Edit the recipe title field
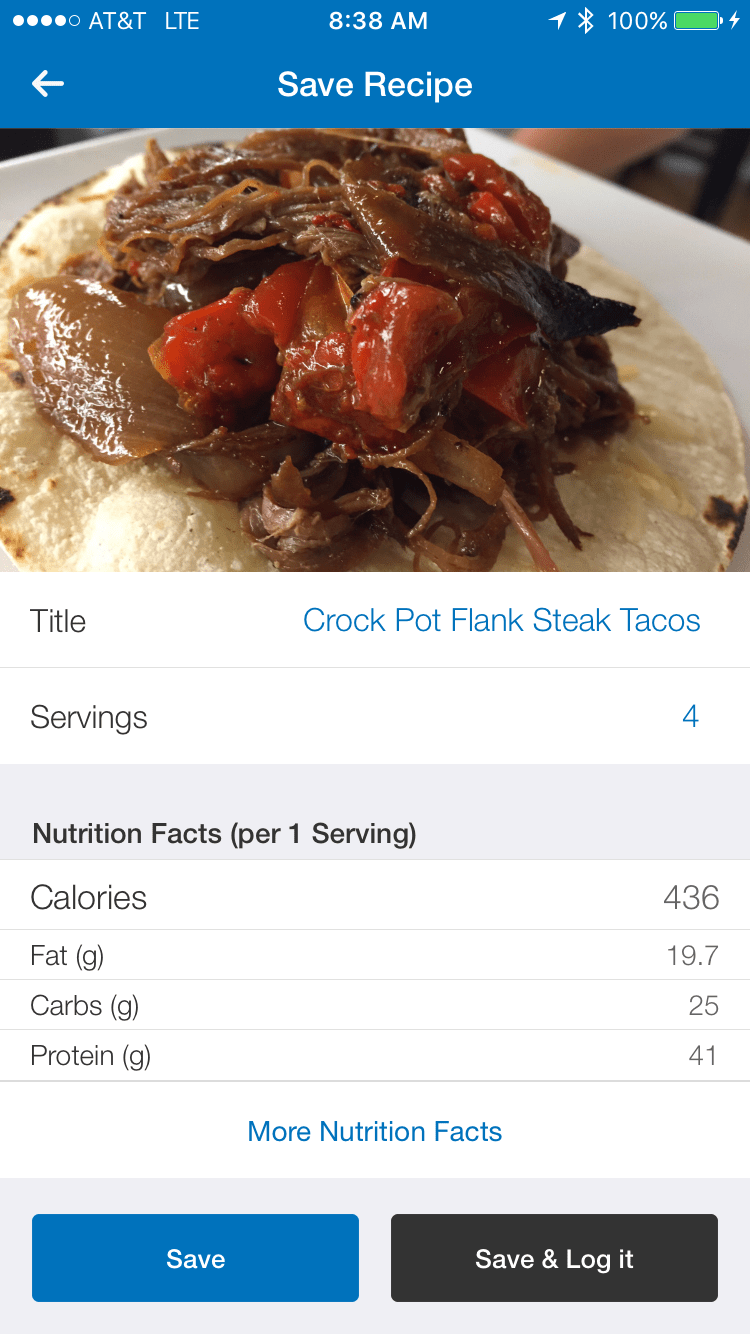This screenshot has width=750, height=1334. [x=501, y=620]
